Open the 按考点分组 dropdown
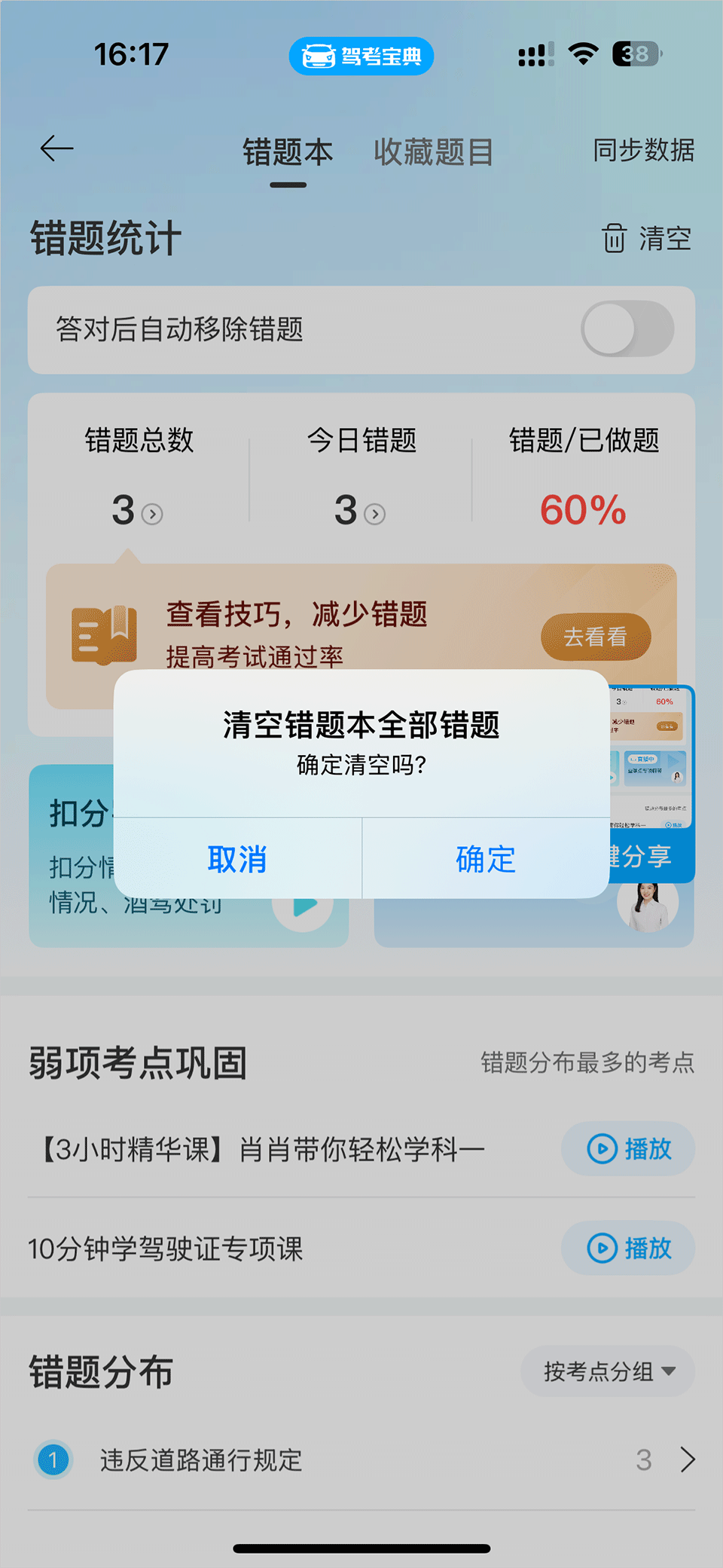 pos(607,1371)
